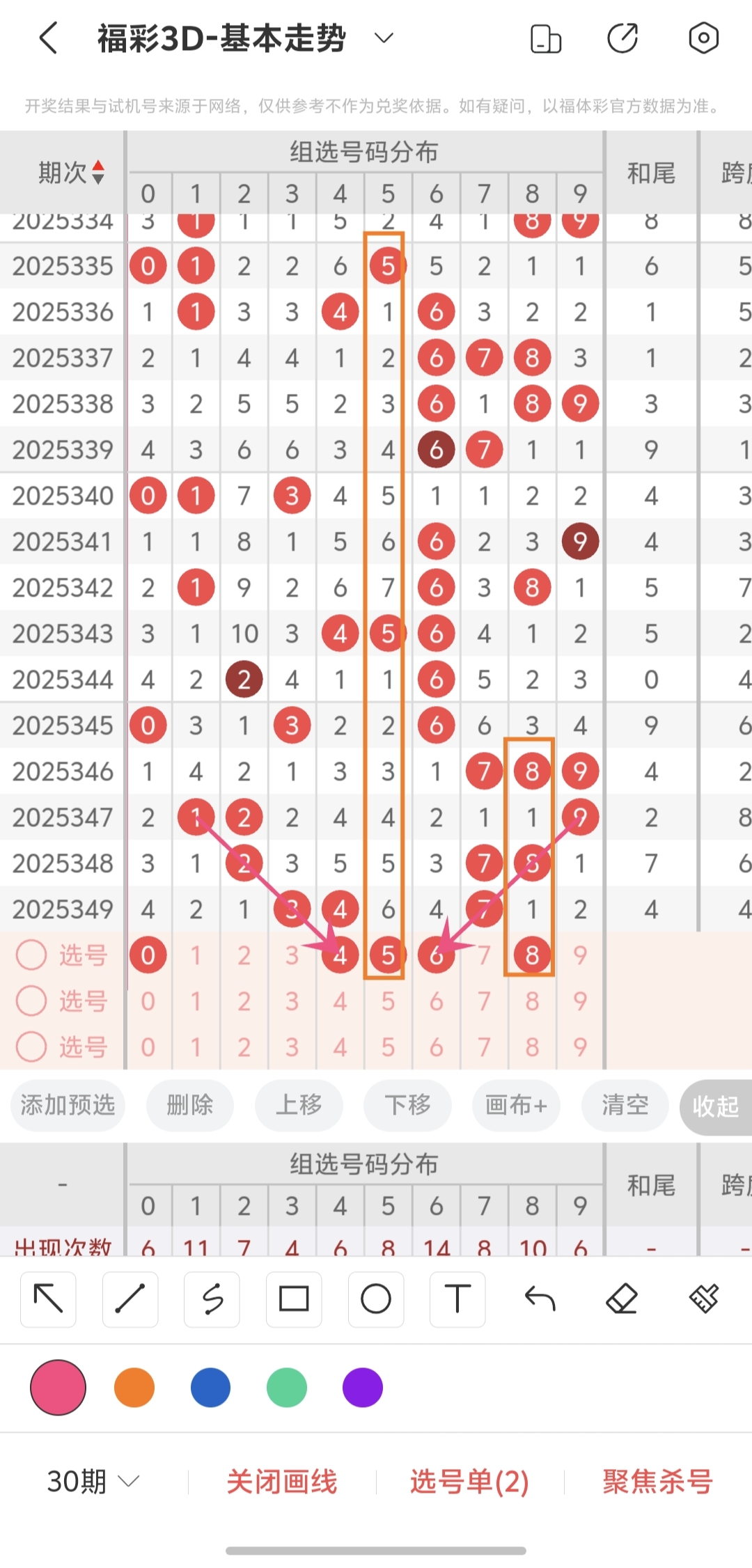Select the eraser tool
Image resolution: width=752 pixels, height=1568 pixels.
click(622, 1299)
